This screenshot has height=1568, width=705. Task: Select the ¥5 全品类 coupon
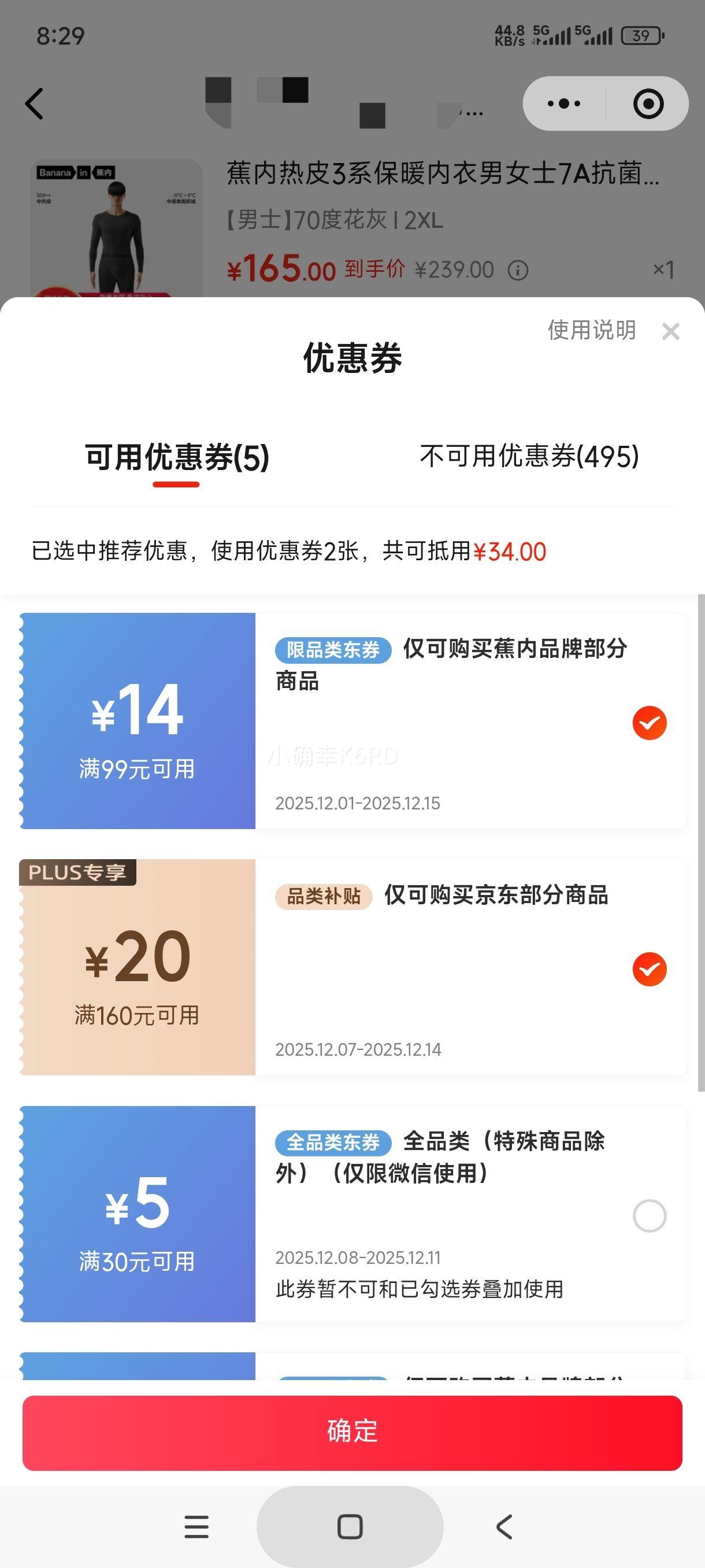coord(650,1215)
